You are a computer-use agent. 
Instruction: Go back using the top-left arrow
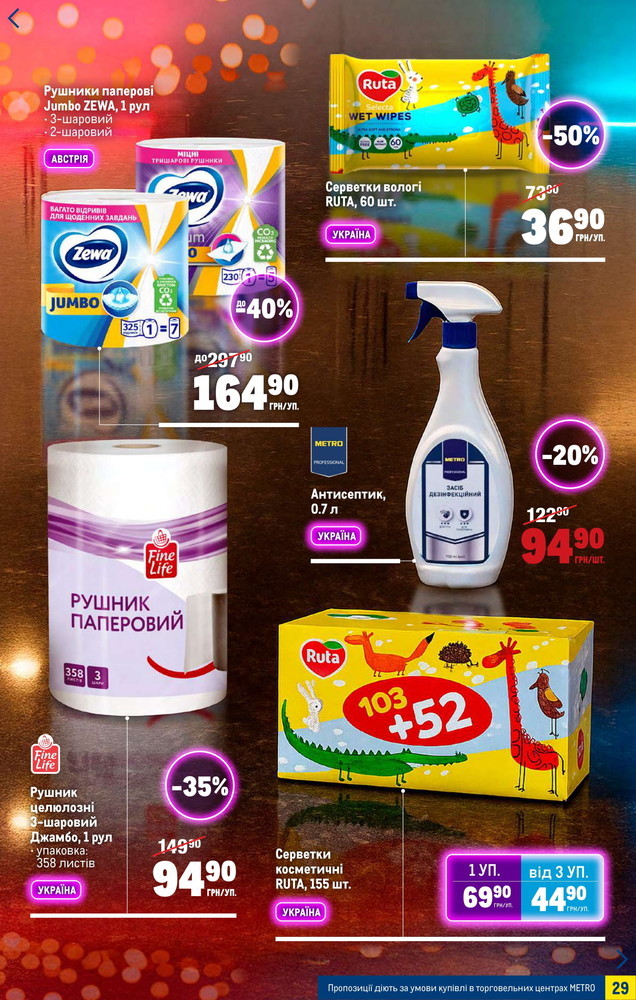point(14,17)
